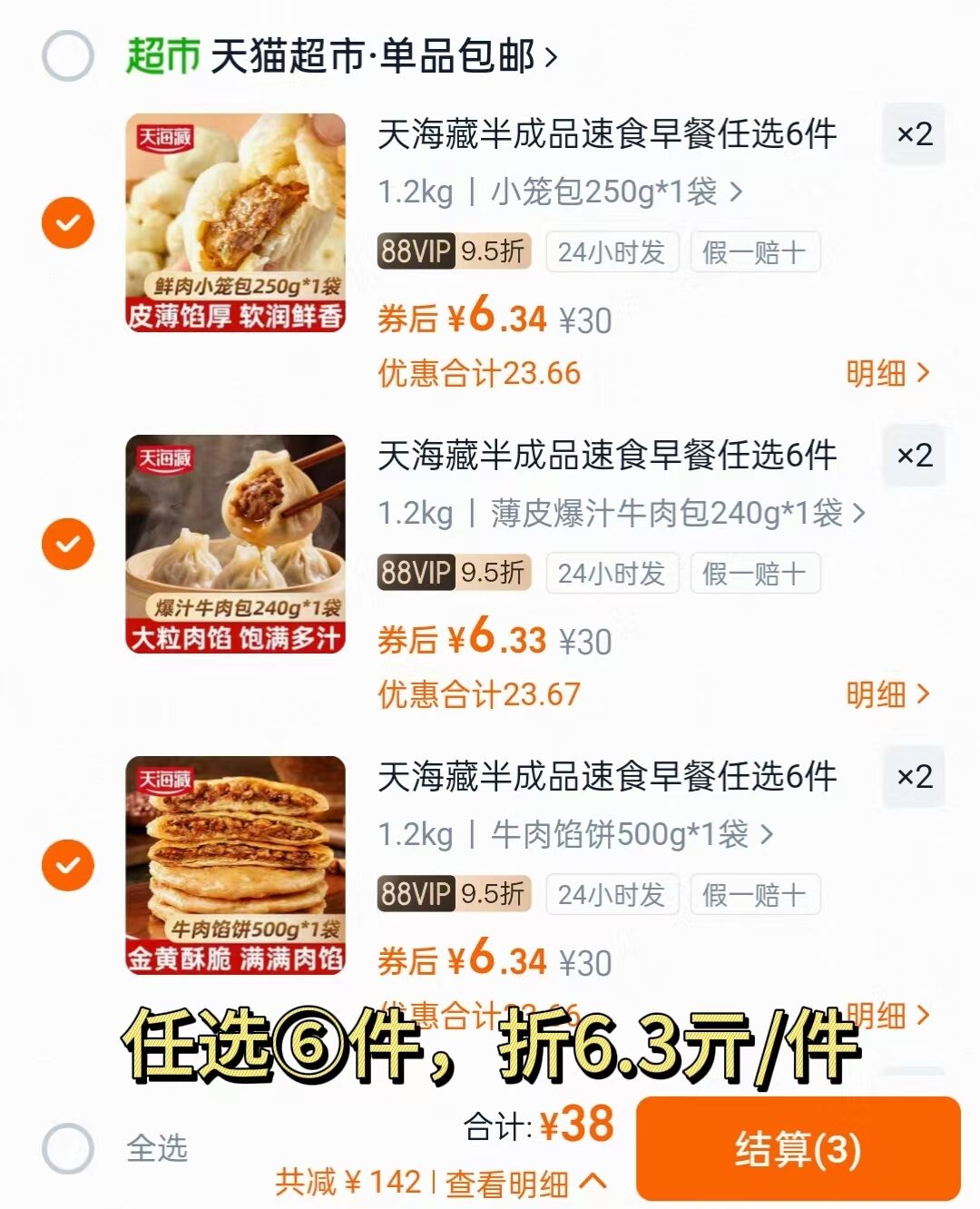The height and width of the screenshot is (1209, 980).
Task: Open the 鲜肉小笼包 product image
Action: coord(236,222)
